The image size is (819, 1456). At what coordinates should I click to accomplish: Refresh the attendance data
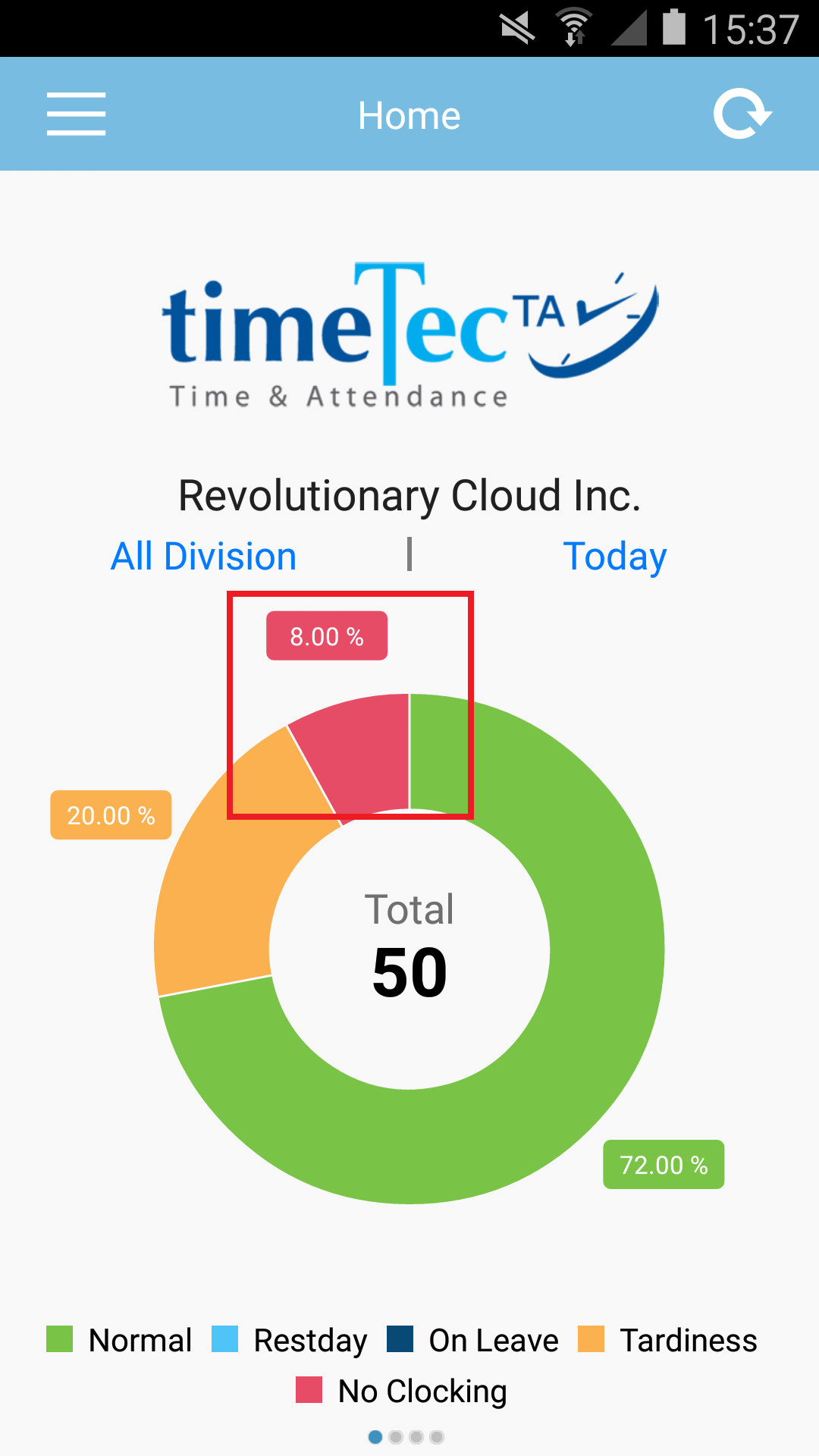click(x=742, y=114)
